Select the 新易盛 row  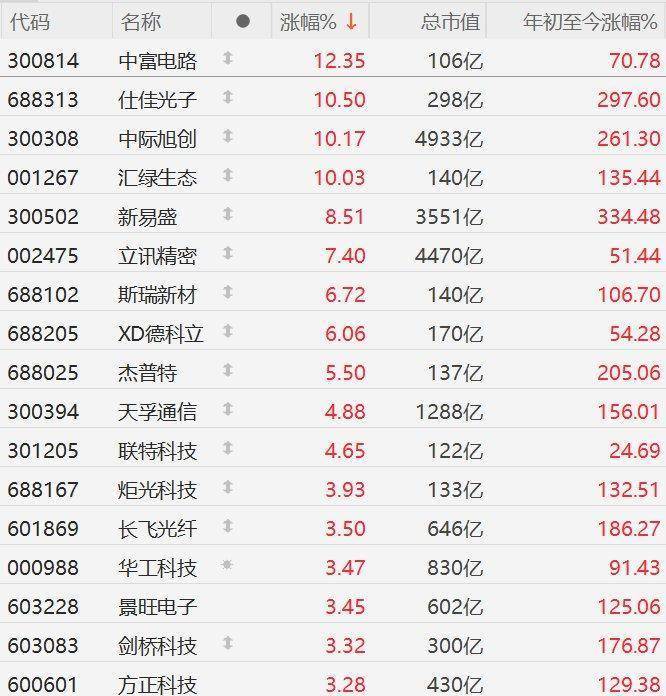pos(147,217)
